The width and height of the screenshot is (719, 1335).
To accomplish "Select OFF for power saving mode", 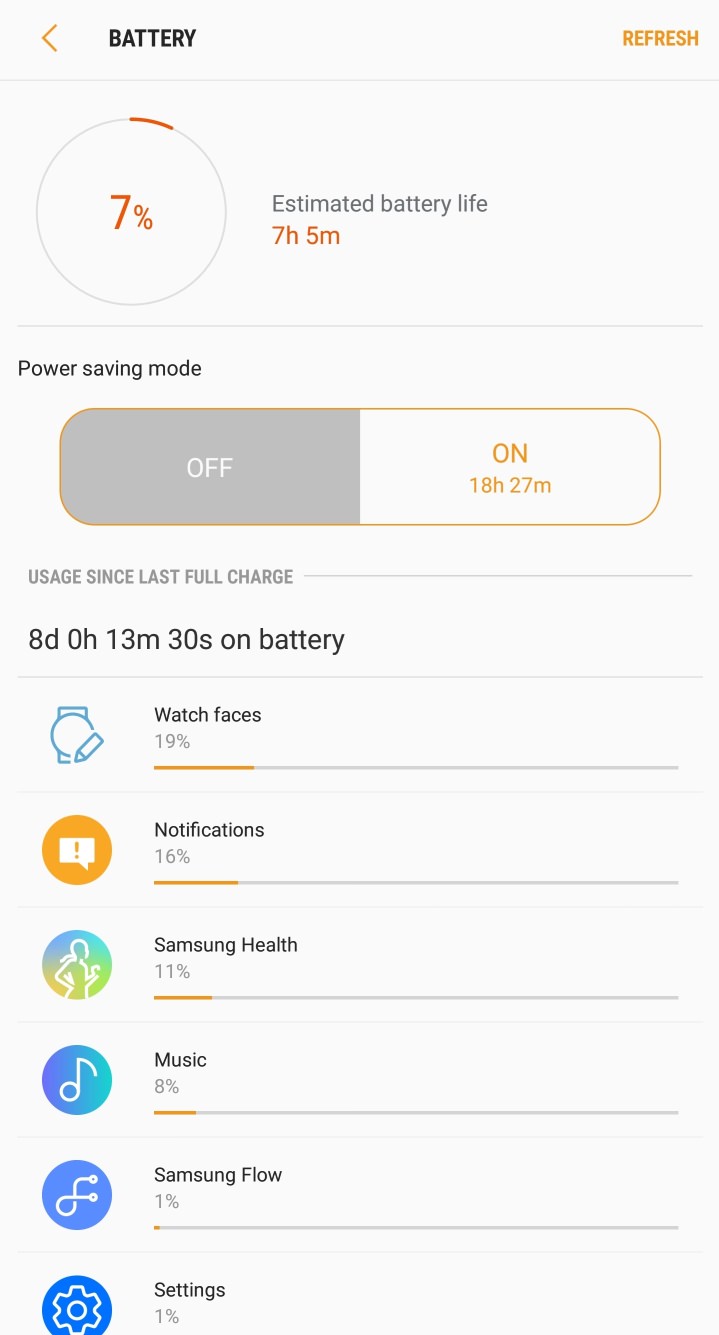I will click(210, 467).
